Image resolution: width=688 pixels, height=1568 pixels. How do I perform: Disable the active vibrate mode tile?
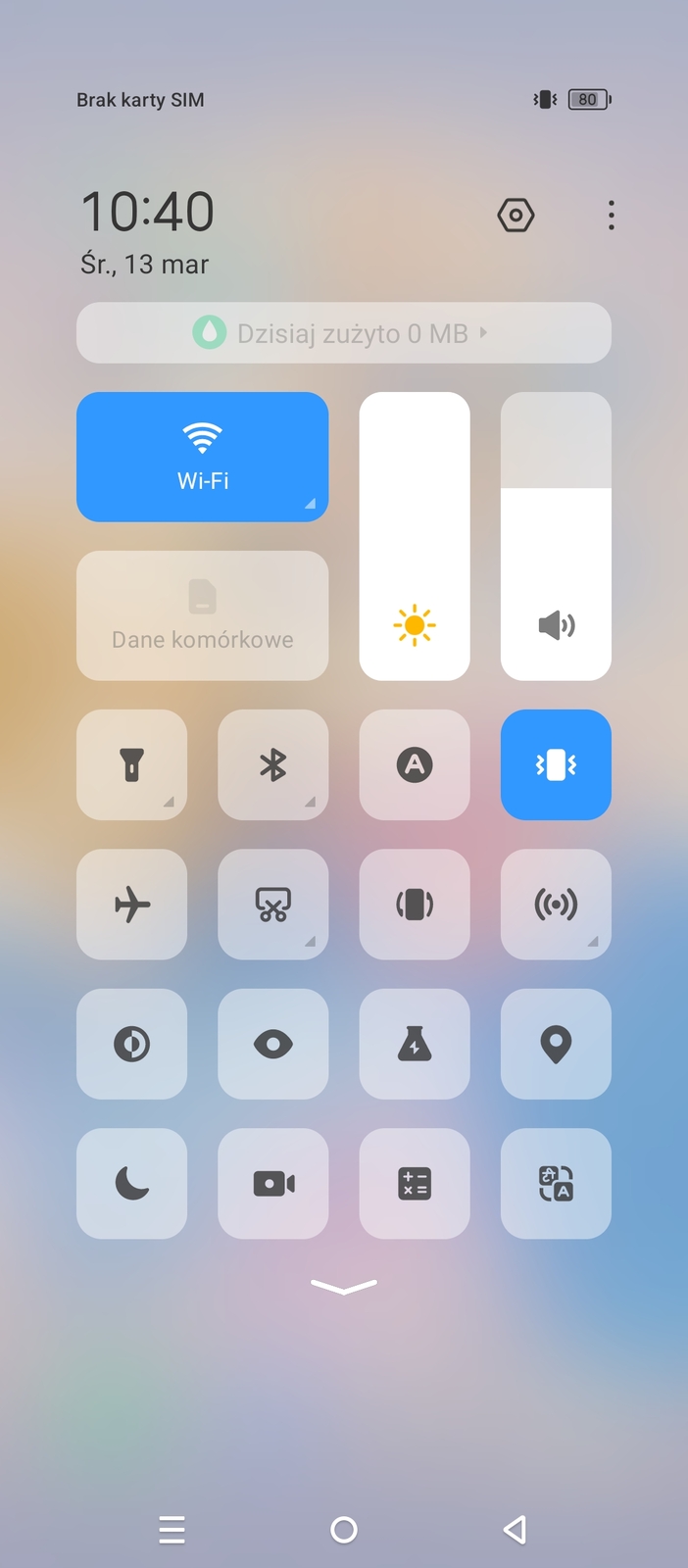(x=556, y=764)
